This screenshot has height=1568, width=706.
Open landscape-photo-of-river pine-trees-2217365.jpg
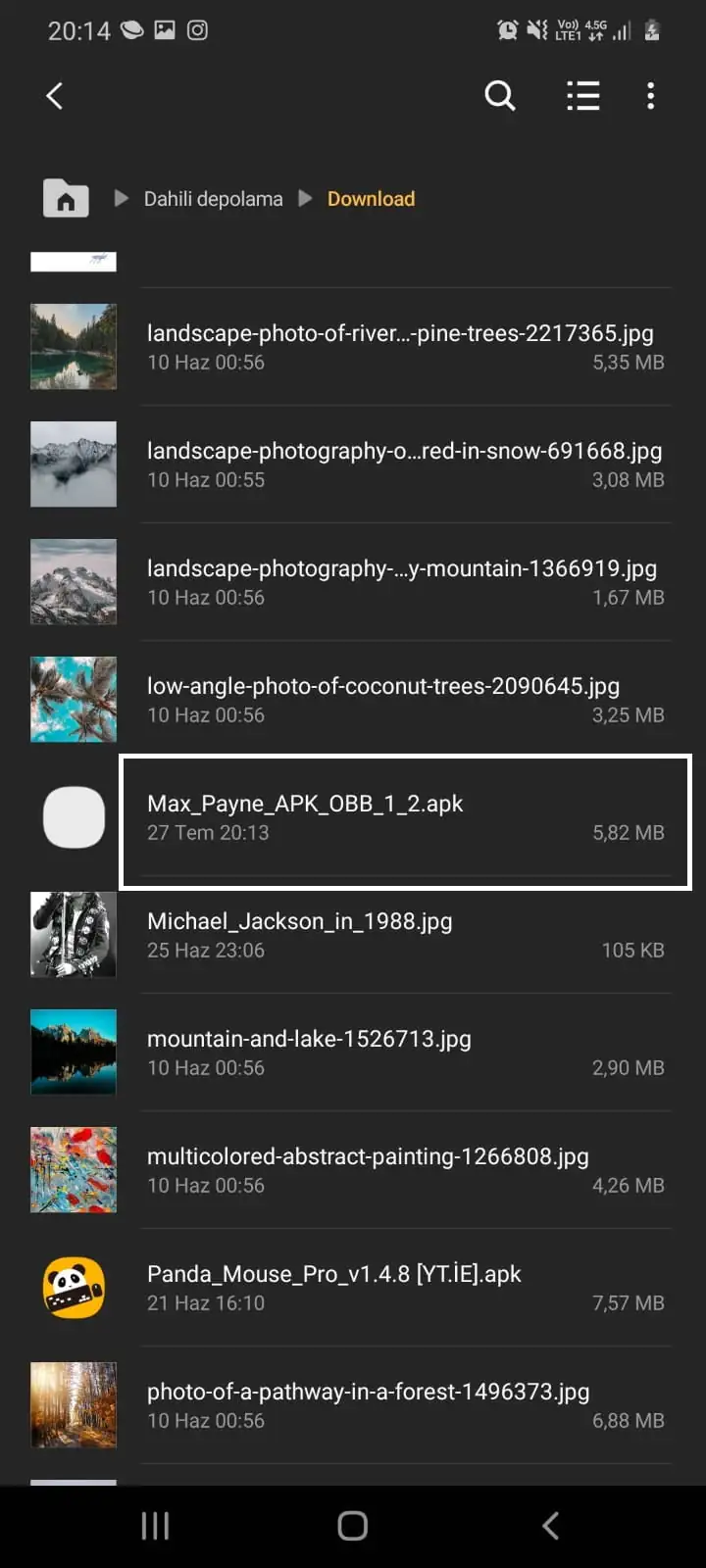(400, 347)
